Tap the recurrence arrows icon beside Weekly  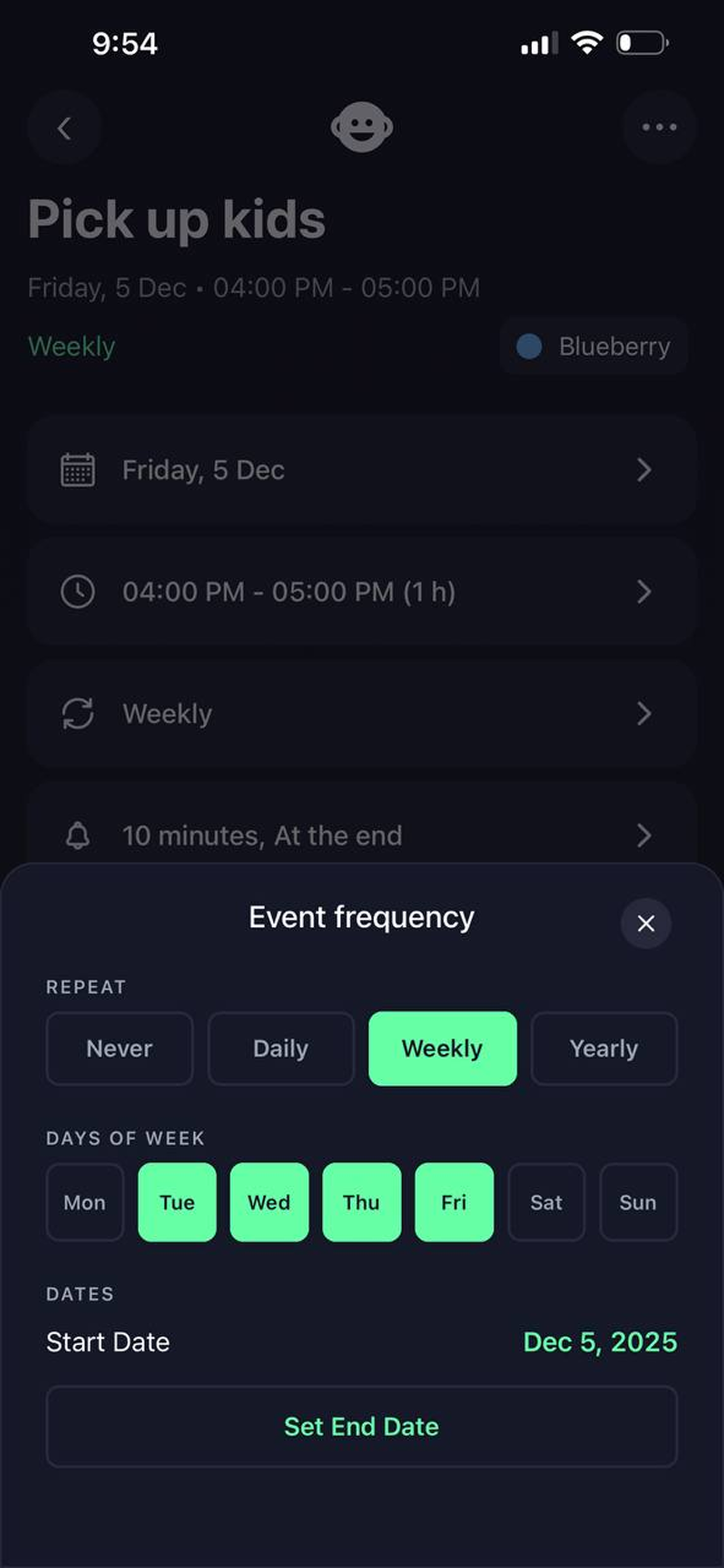pyautogui.click(x=79, y=713)
